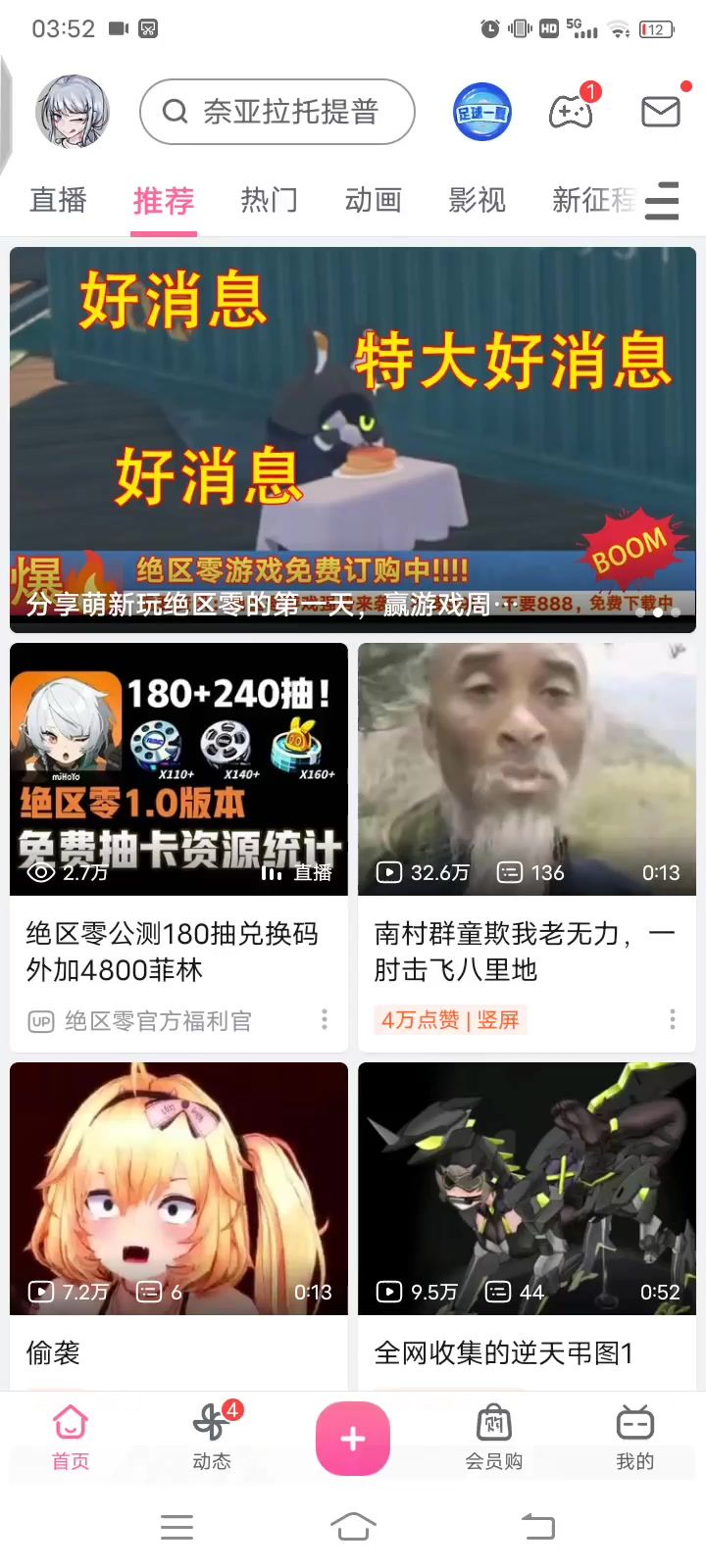Open the messages envelope icon
Image resolution: width=706 pixels, height=1568 pixels.
[x=660, y=112]
